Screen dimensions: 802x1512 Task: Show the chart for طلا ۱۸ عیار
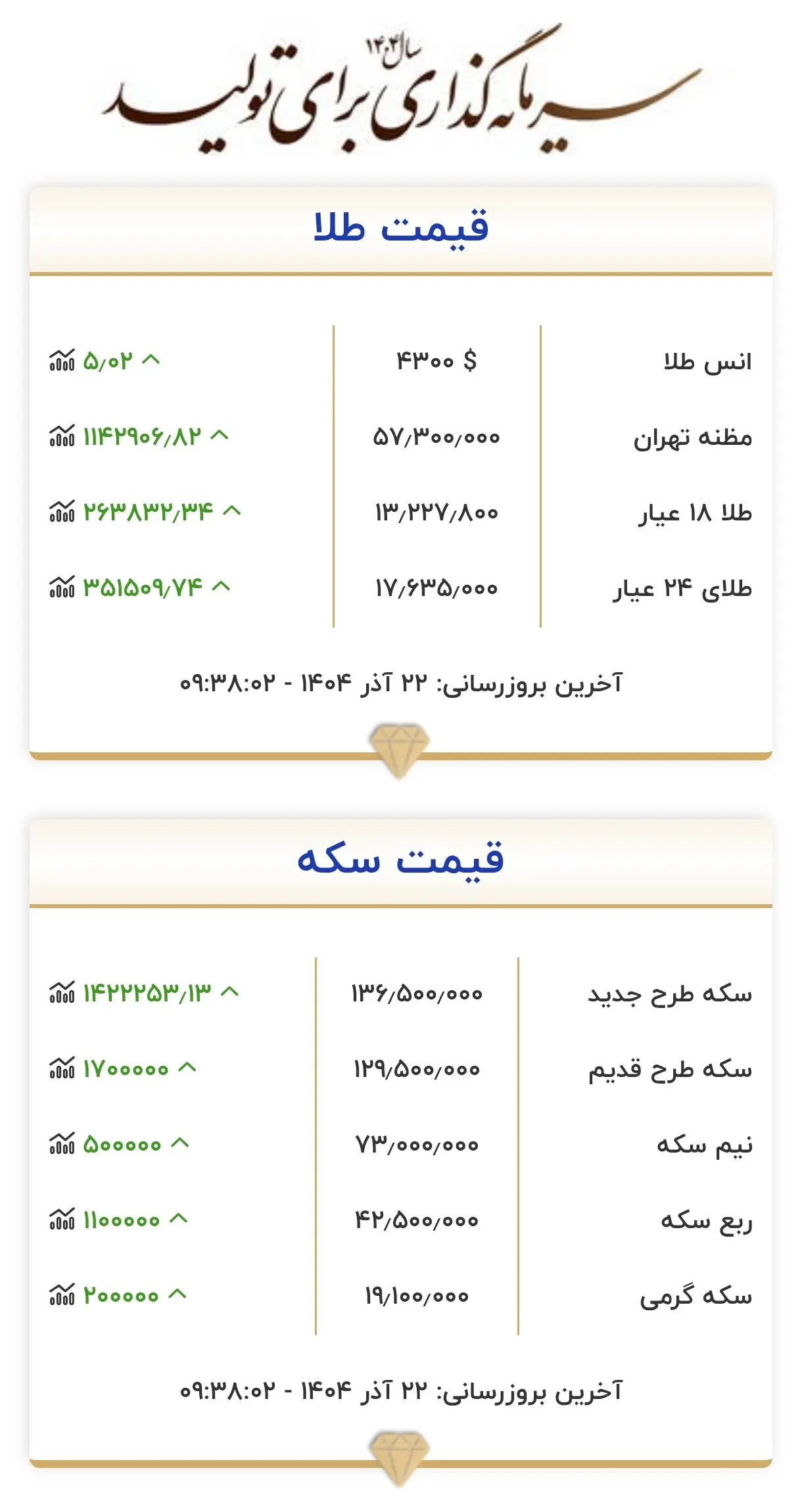pyautogui.click(x=62, y=511)
